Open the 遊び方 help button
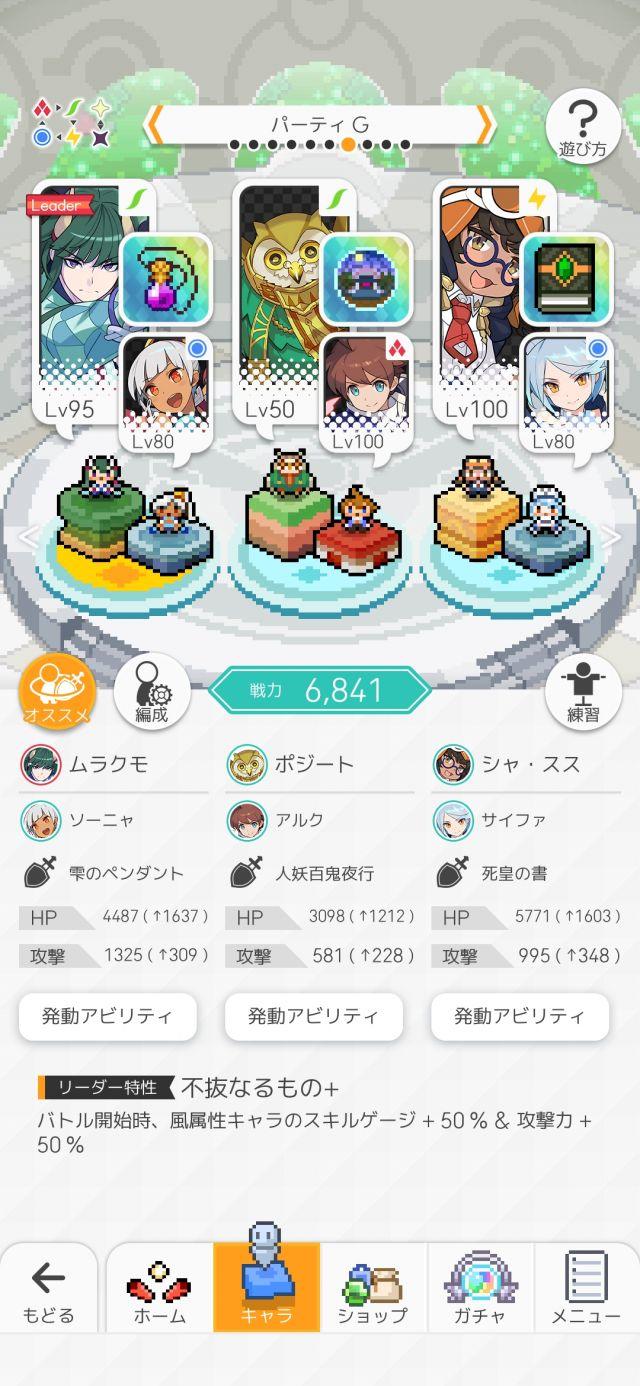This screenshot has width=640, height=1386. [x=583, y=127]
